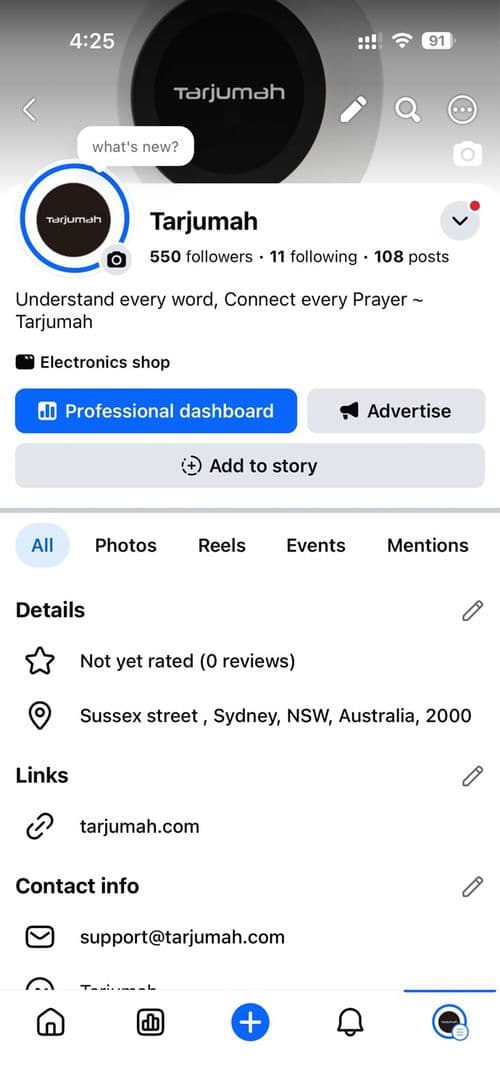
Task: Open notifications bell in bottom bar
Action: click(x=351, y=1023)
